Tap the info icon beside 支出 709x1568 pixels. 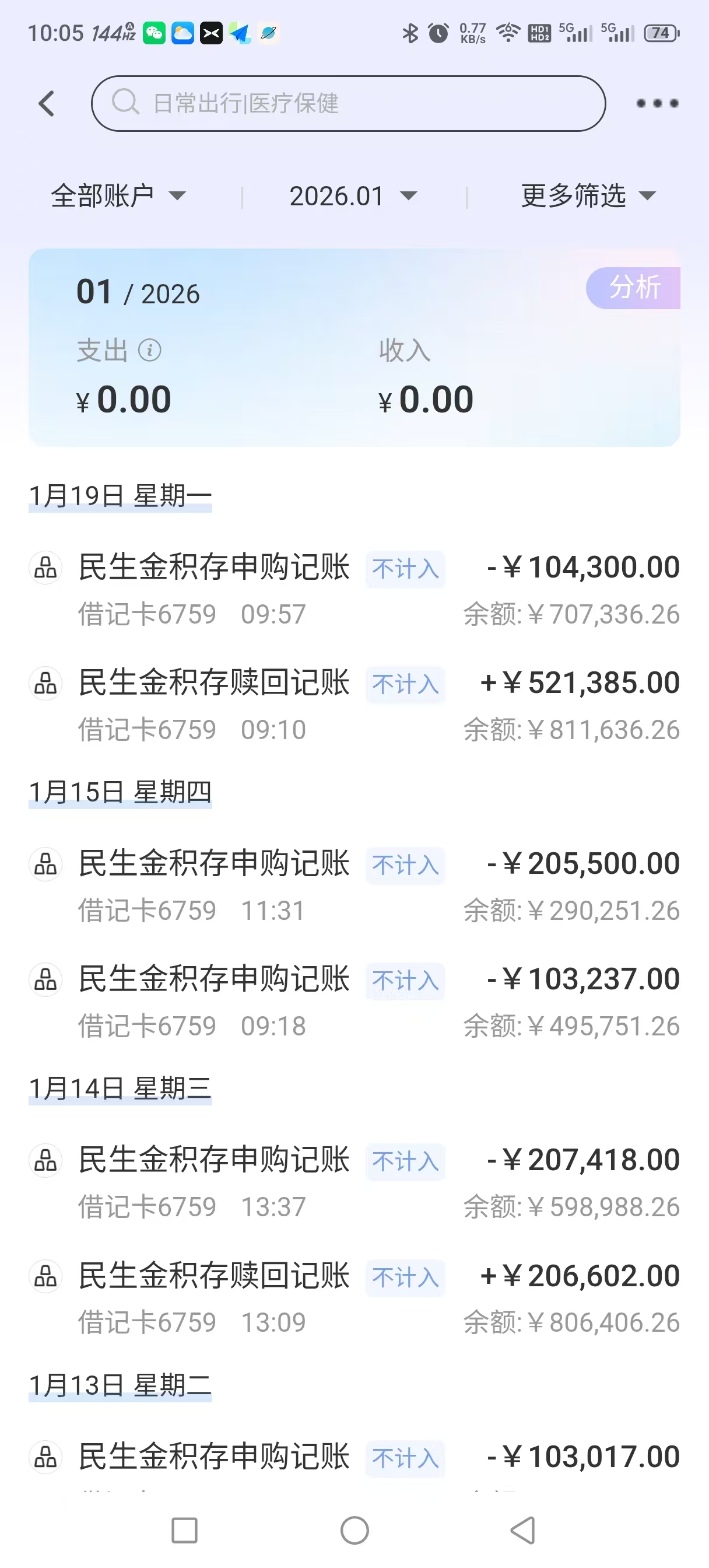[x=150, y=351]
